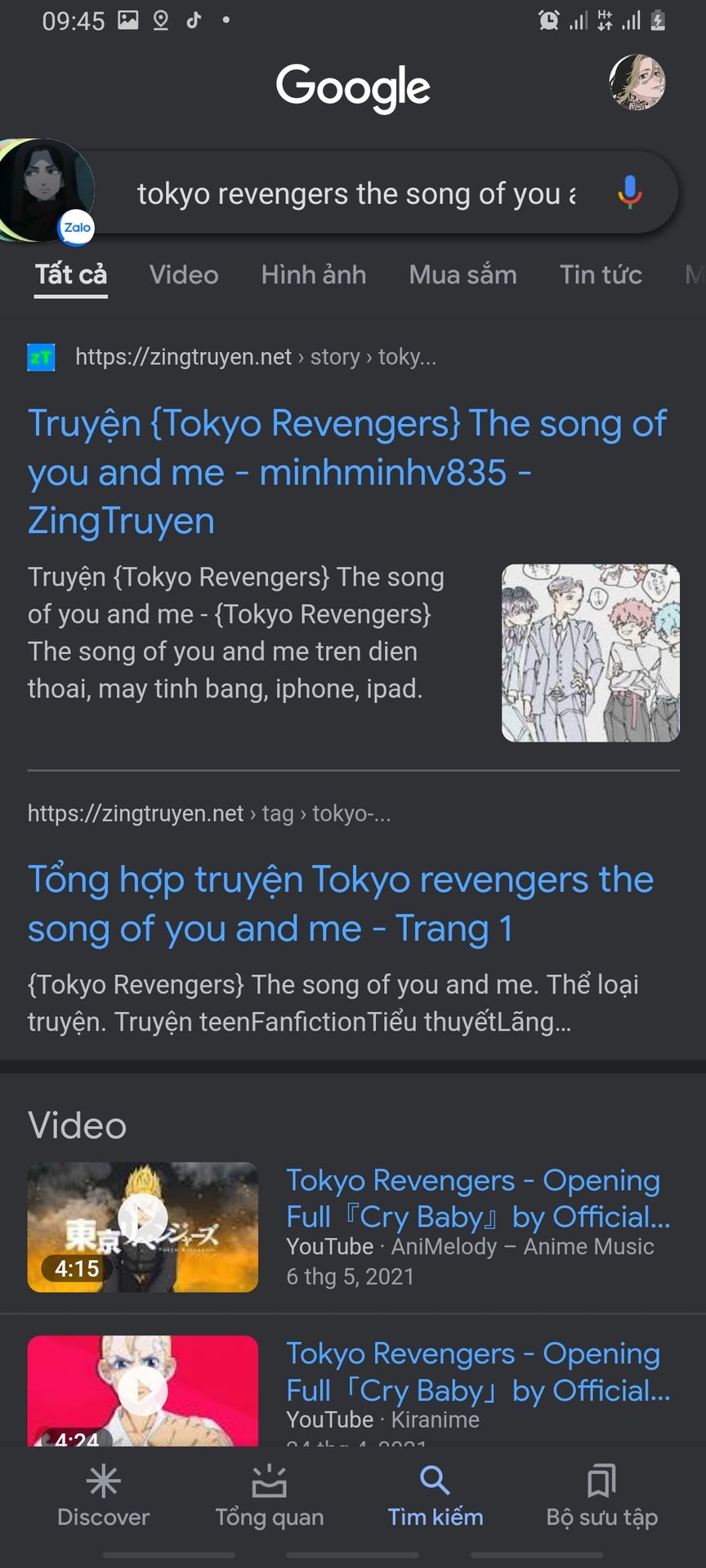Switch to the Tin tức tab
Viewport: 706px width, 1568px height.
pos(601,274)
